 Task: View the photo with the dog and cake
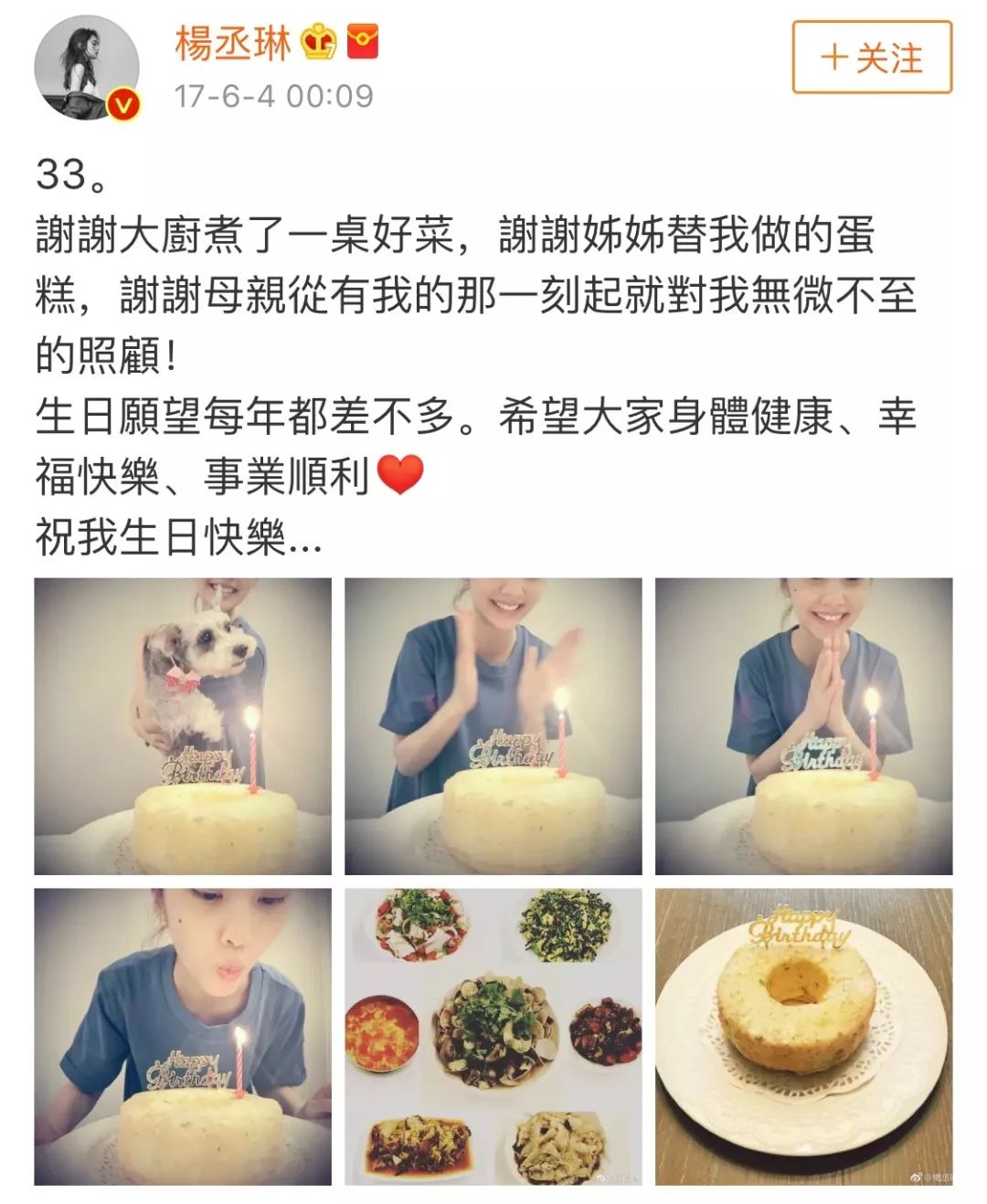click(x=183, y=726)
